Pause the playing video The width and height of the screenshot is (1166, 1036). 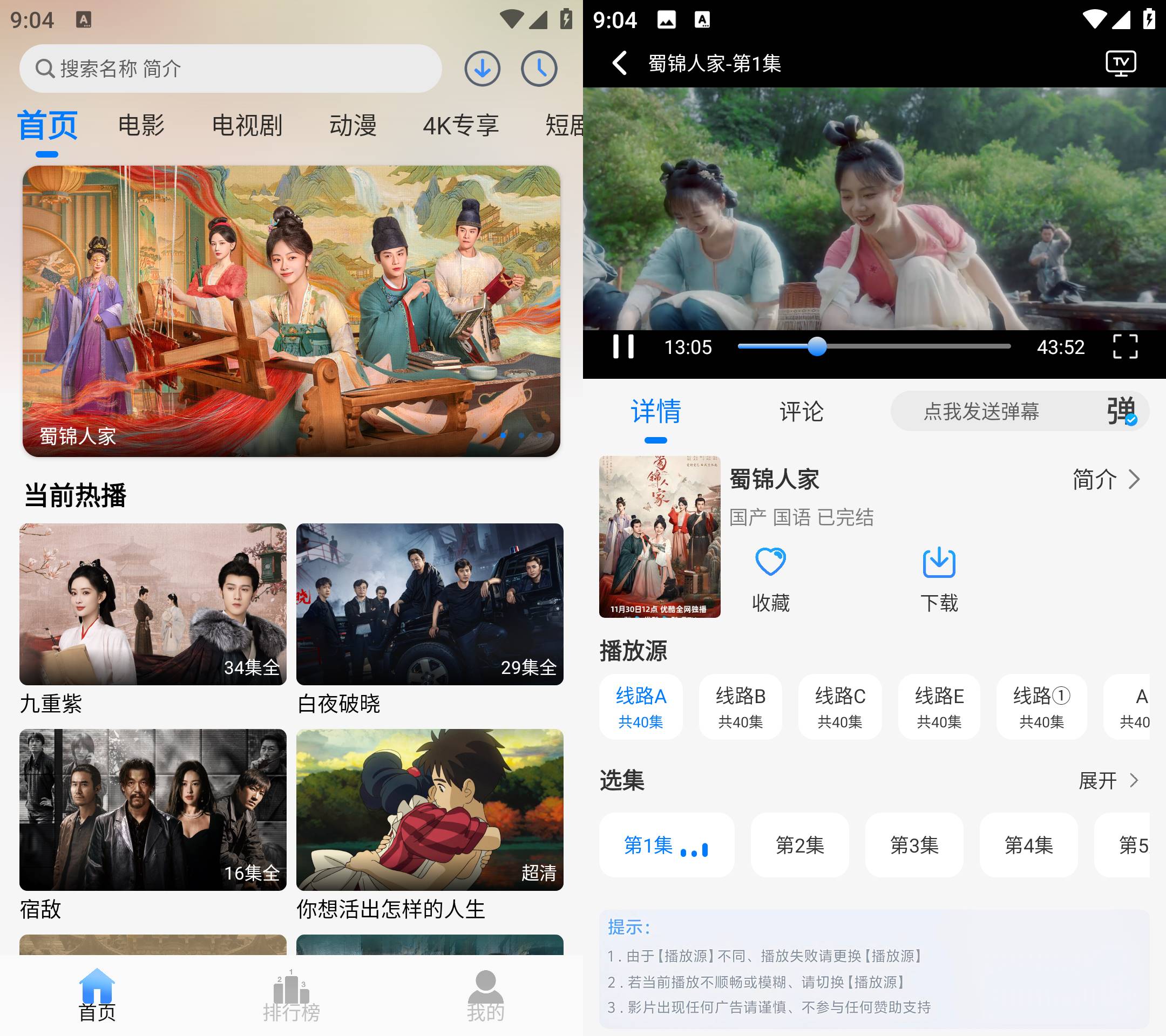(x=623, y=346)
